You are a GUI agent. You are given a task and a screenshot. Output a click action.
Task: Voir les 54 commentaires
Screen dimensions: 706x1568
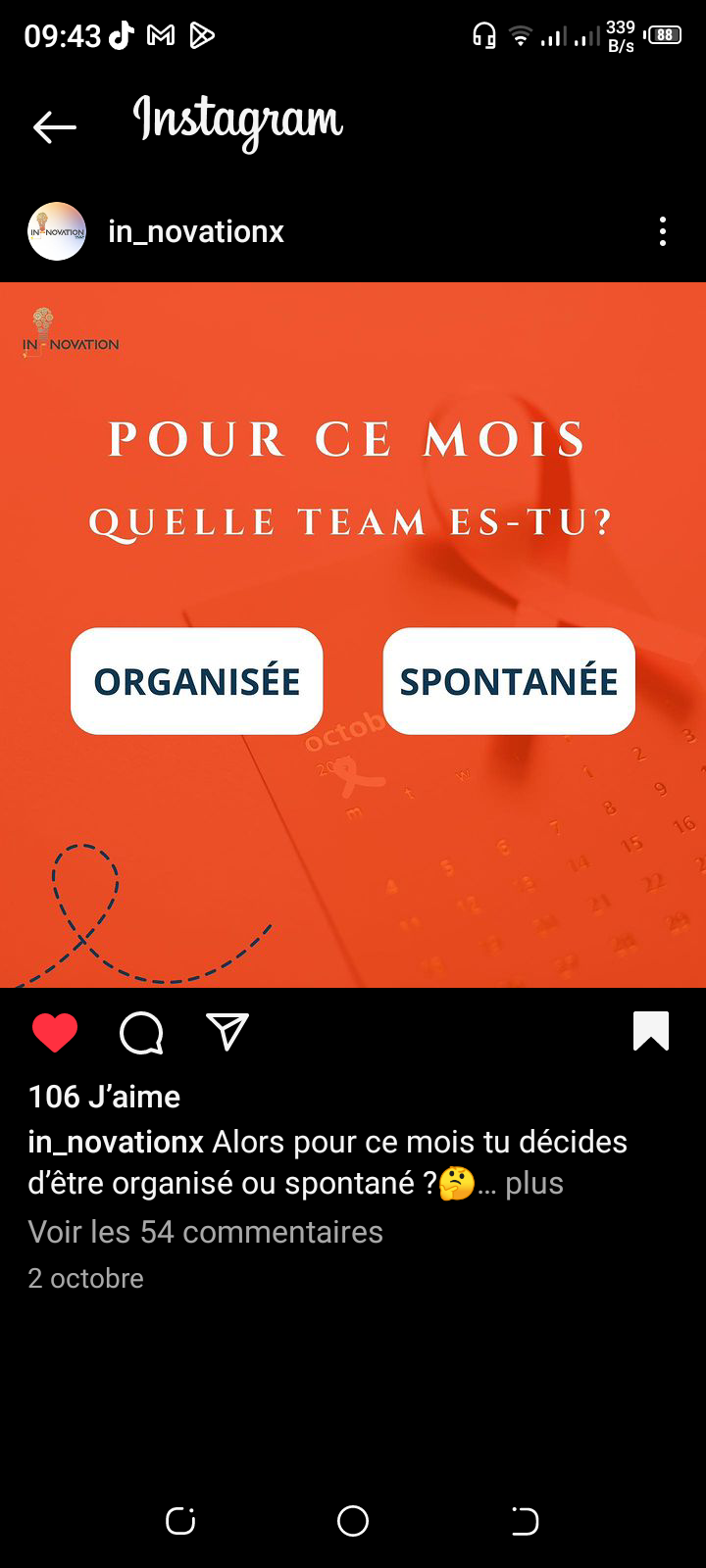pos(206,1232)
